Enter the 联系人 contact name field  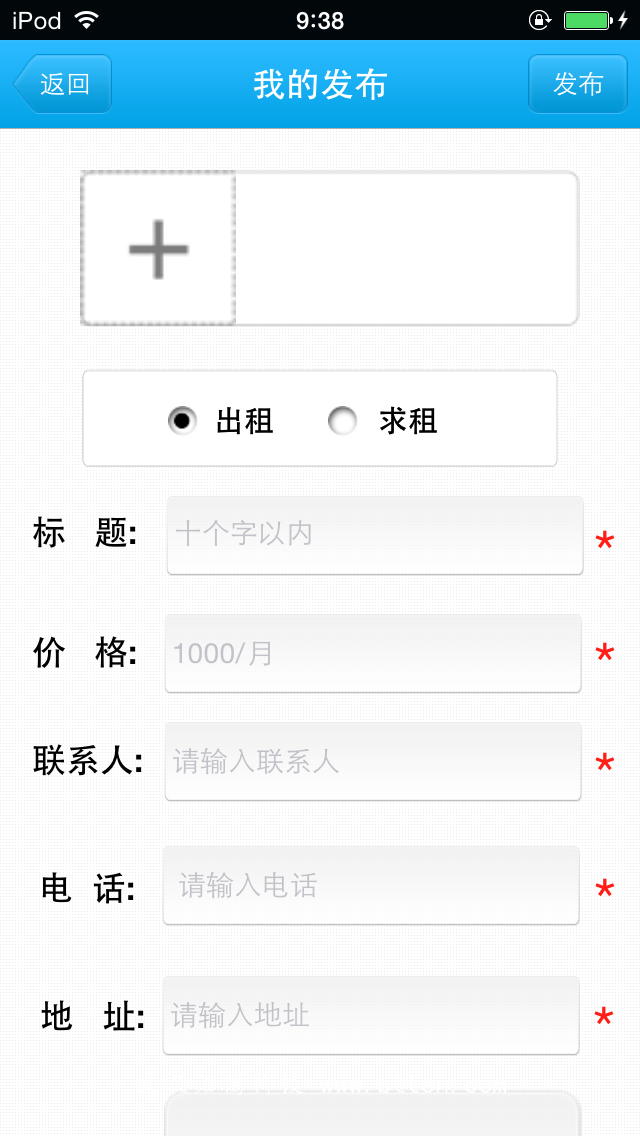[373, 761]
